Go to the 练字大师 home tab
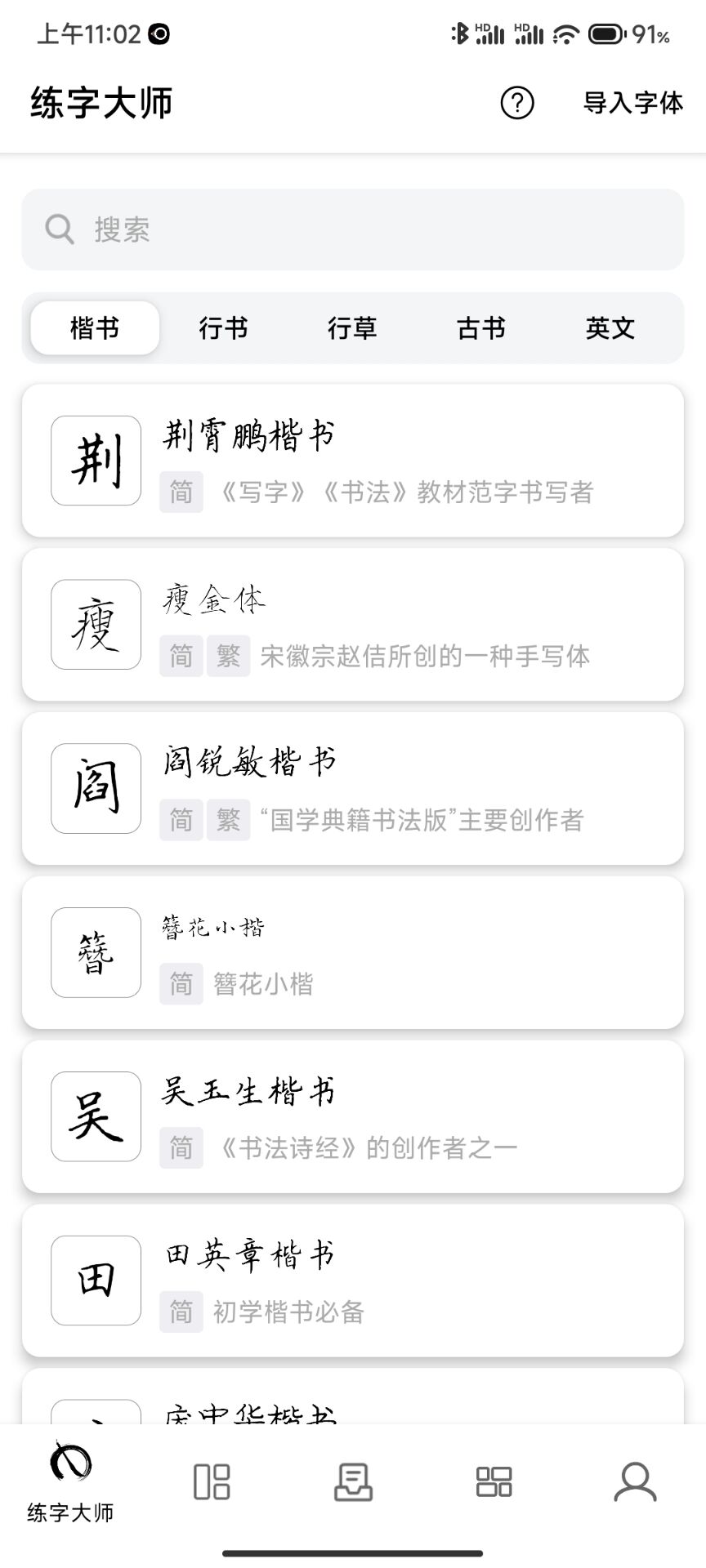 pos(70,1481)
